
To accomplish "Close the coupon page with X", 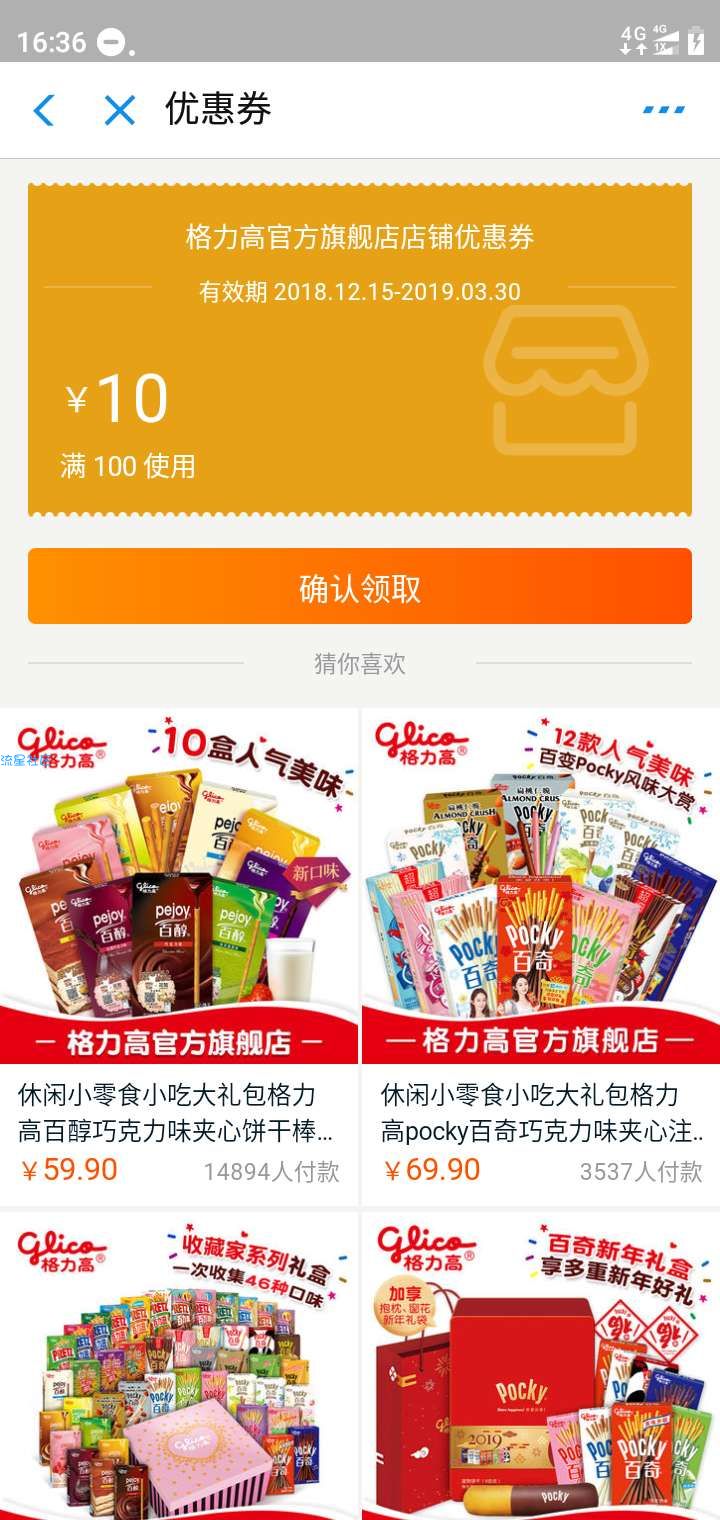I will 119,110.
